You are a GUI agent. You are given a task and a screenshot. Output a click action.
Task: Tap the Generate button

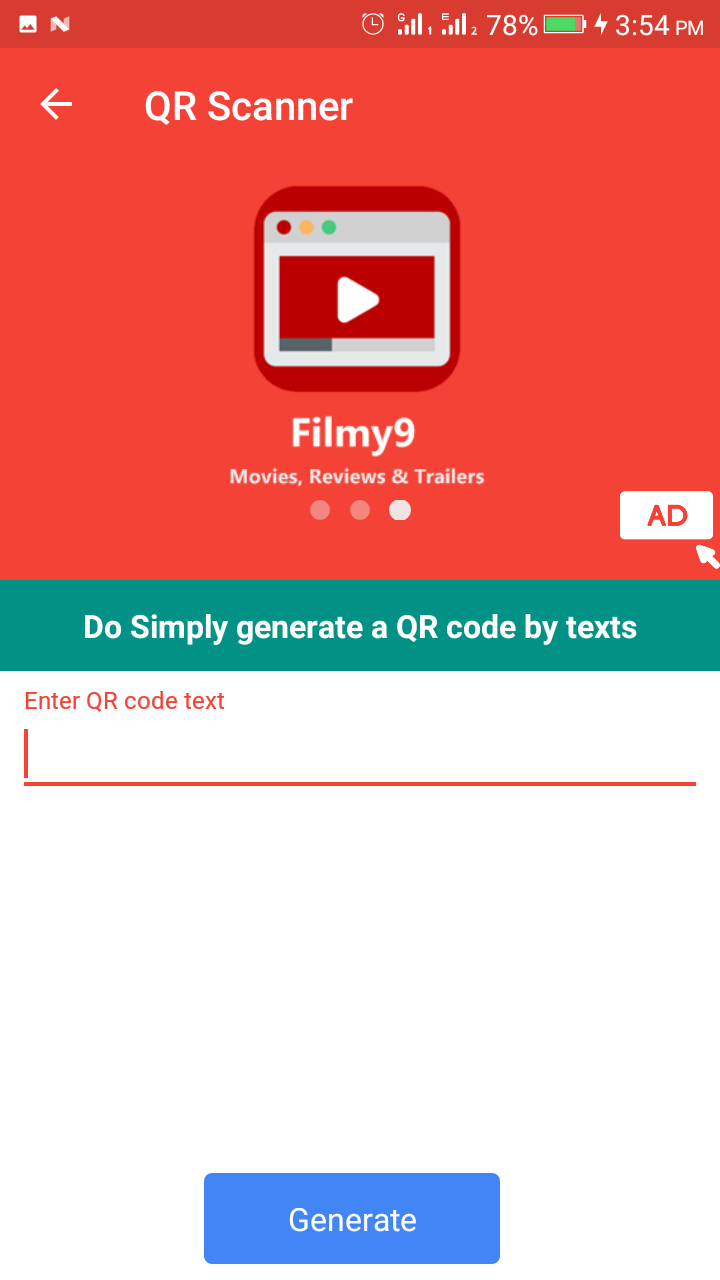(x=352, y=1219)
